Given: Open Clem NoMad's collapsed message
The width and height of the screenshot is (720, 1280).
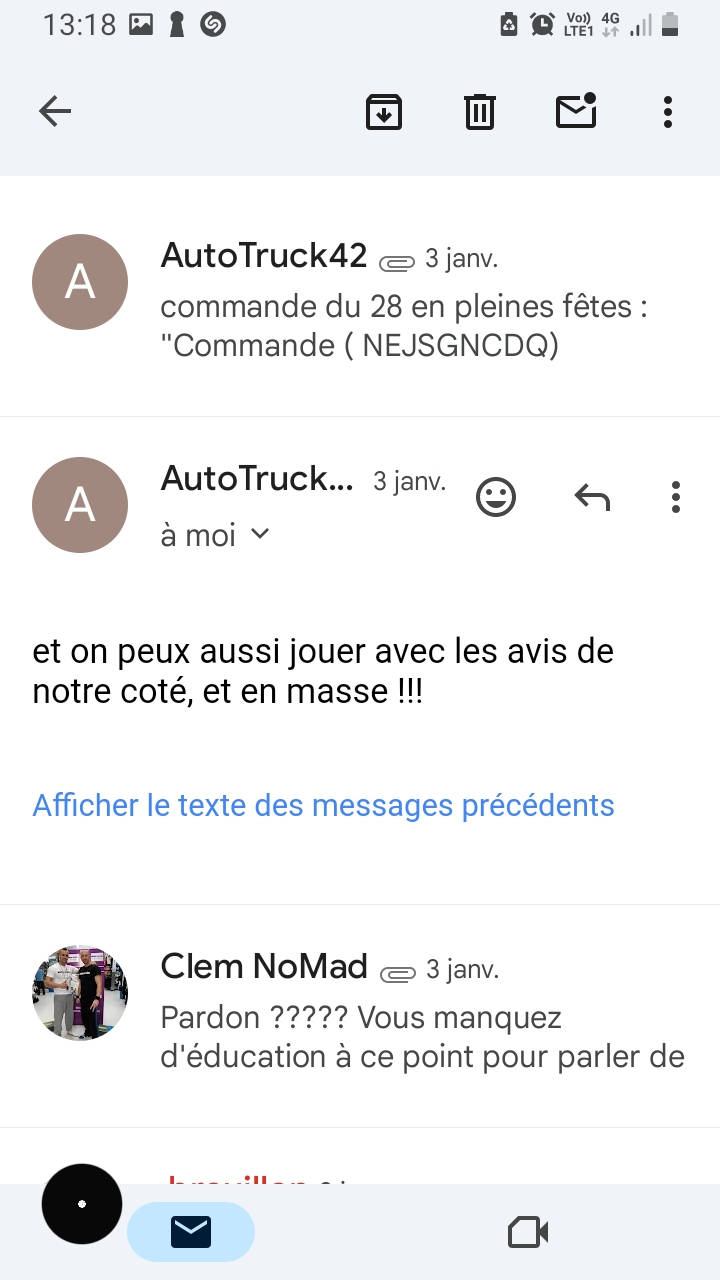Looking at the screenshot, I should pyautogui.click(x=420, y=1015).
